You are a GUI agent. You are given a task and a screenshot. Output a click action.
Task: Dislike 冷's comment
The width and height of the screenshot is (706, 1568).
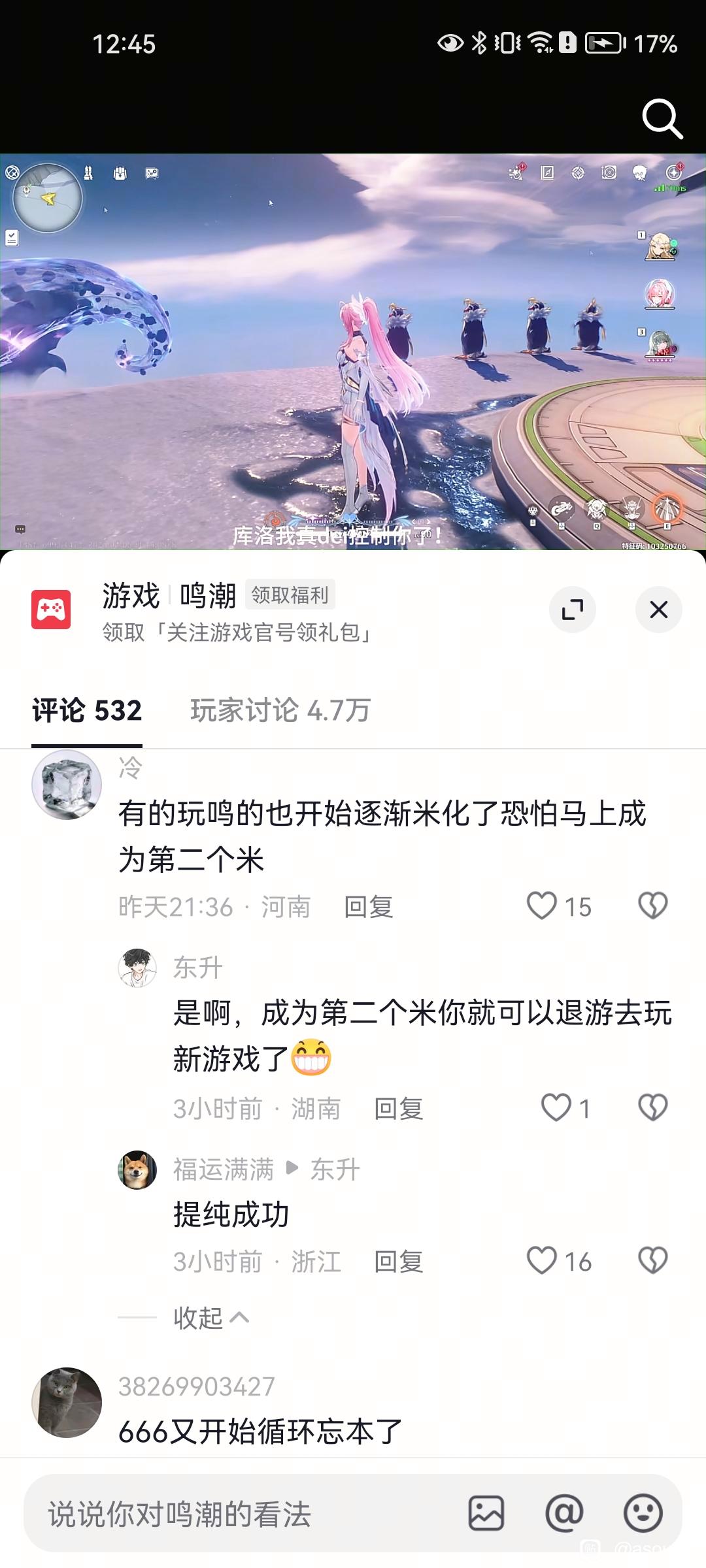652,906
